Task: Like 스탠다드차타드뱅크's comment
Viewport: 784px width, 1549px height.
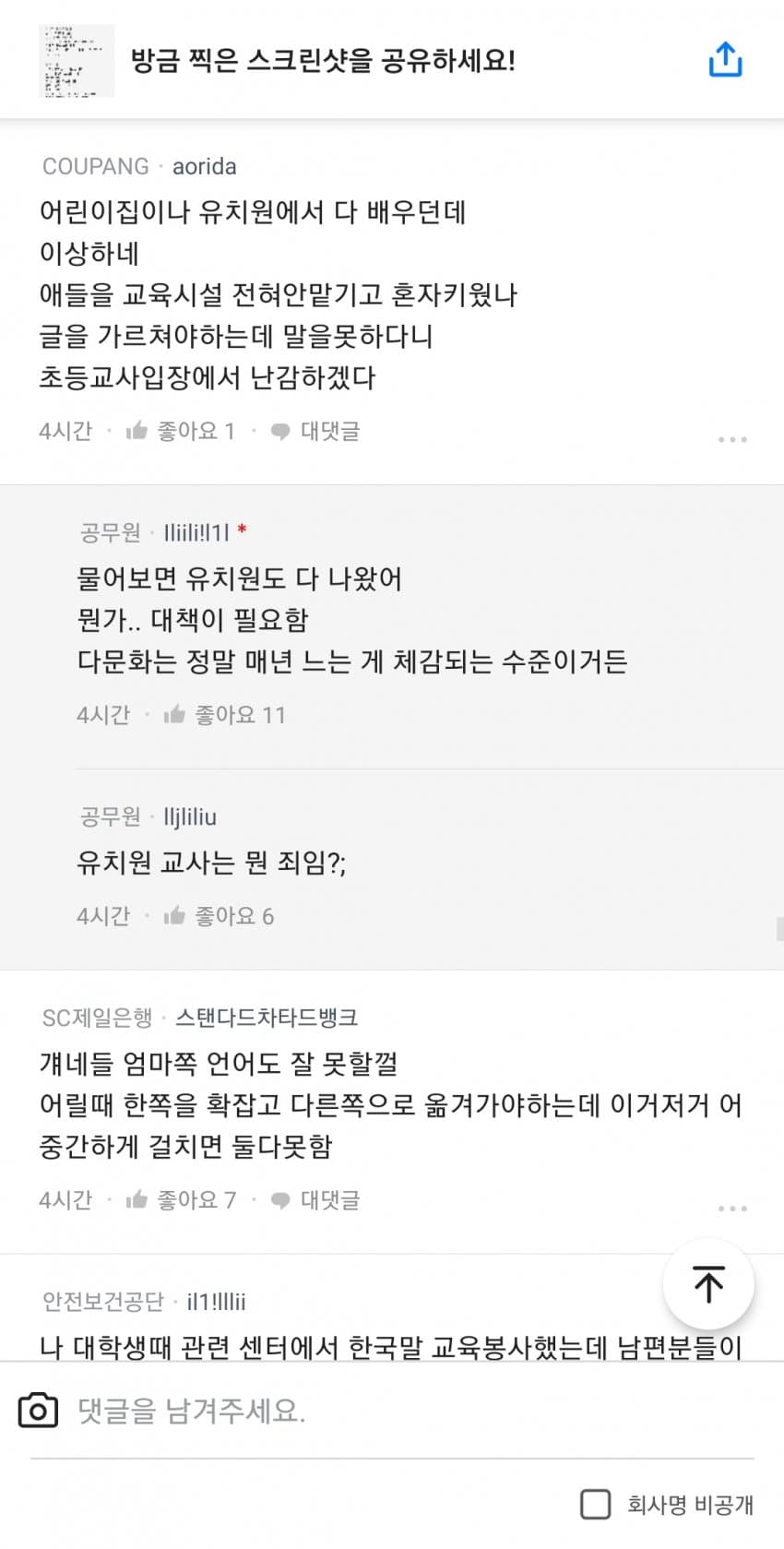Action: tap(182, 1199)
